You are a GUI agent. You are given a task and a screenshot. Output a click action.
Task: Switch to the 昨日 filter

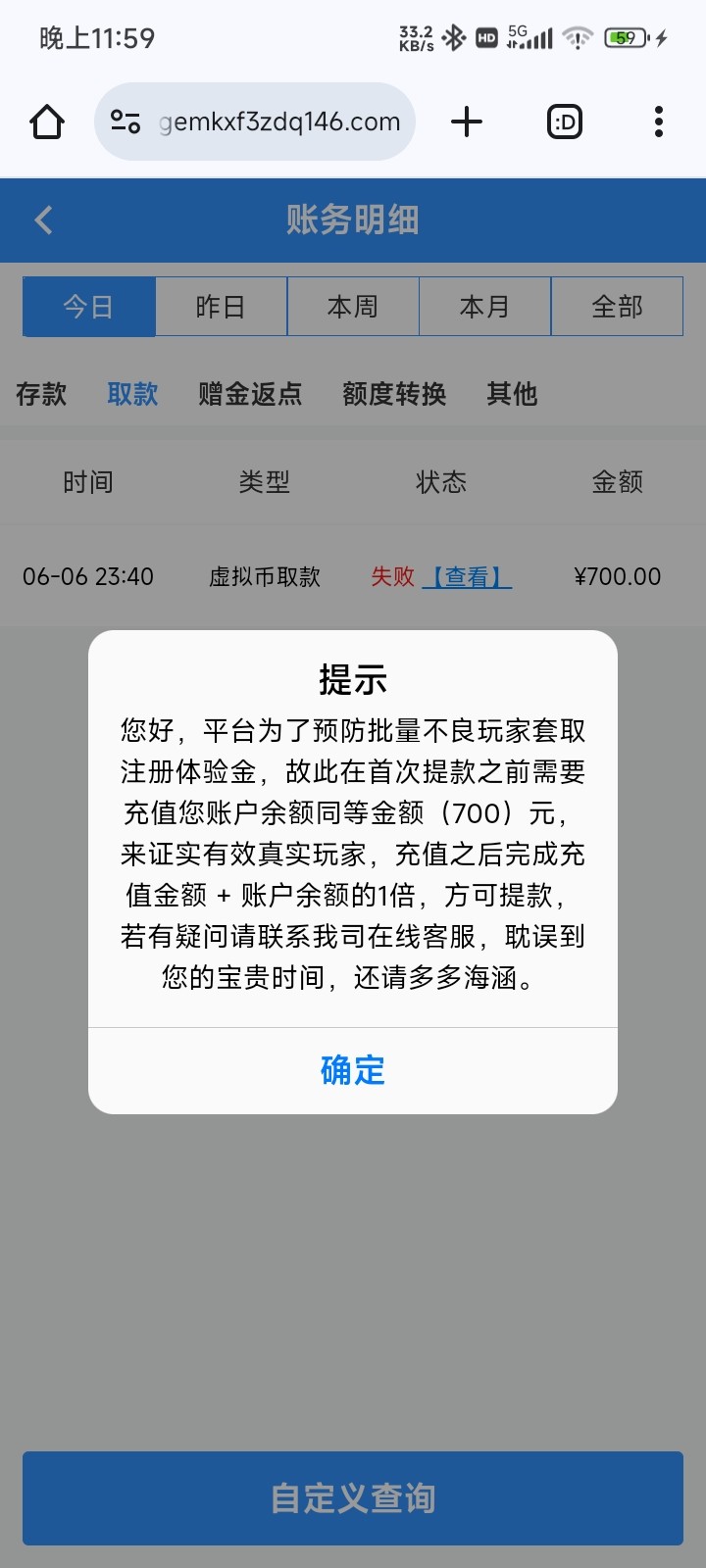pyautogui.click(x=222, y=307)
